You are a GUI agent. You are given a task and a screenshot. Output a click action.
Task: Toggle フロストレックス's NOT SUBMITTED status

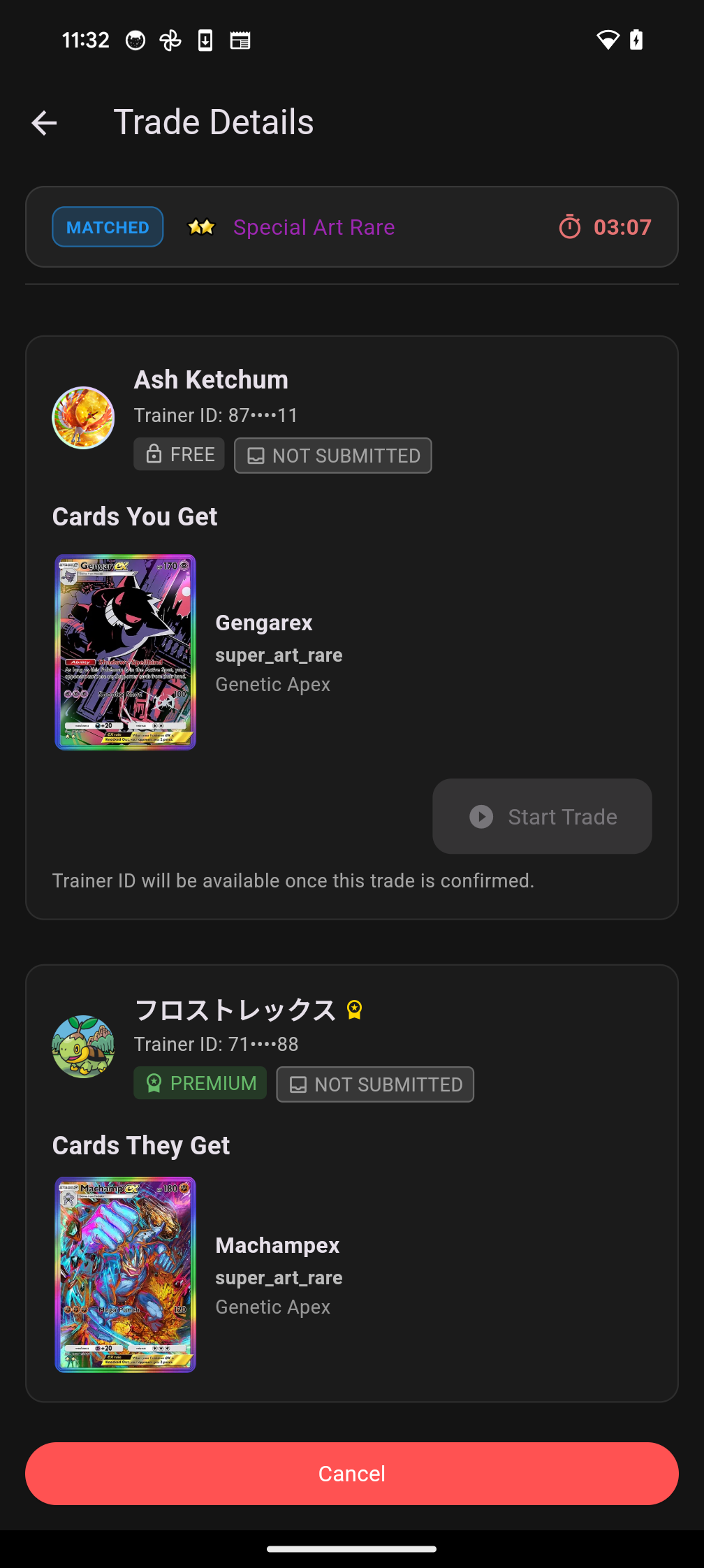(375, 1084)
